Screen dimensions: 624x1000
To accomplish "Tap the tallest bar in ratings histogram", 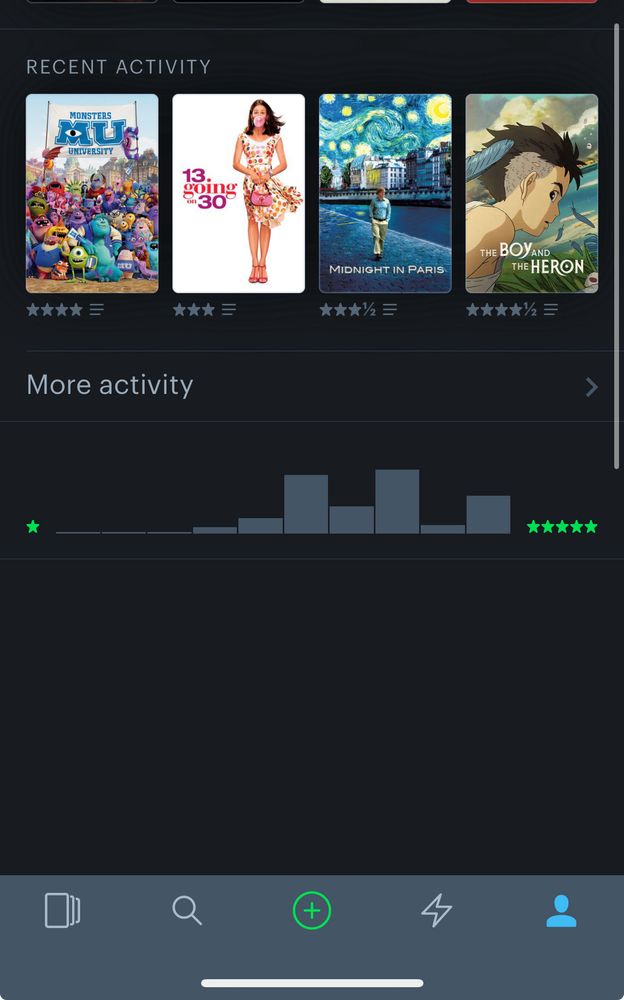I will [397, 501].
